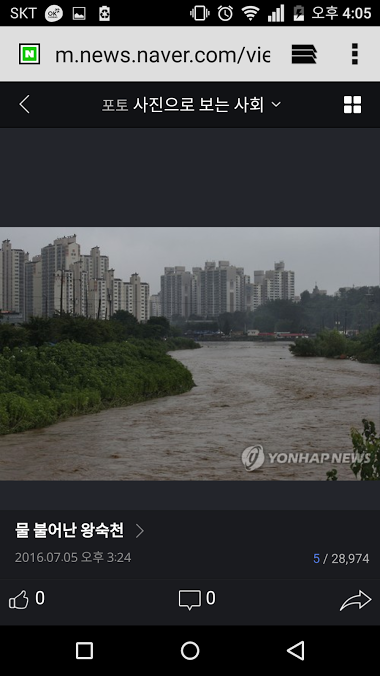
Task: Open the photo grid view
Action: (352, 105)
